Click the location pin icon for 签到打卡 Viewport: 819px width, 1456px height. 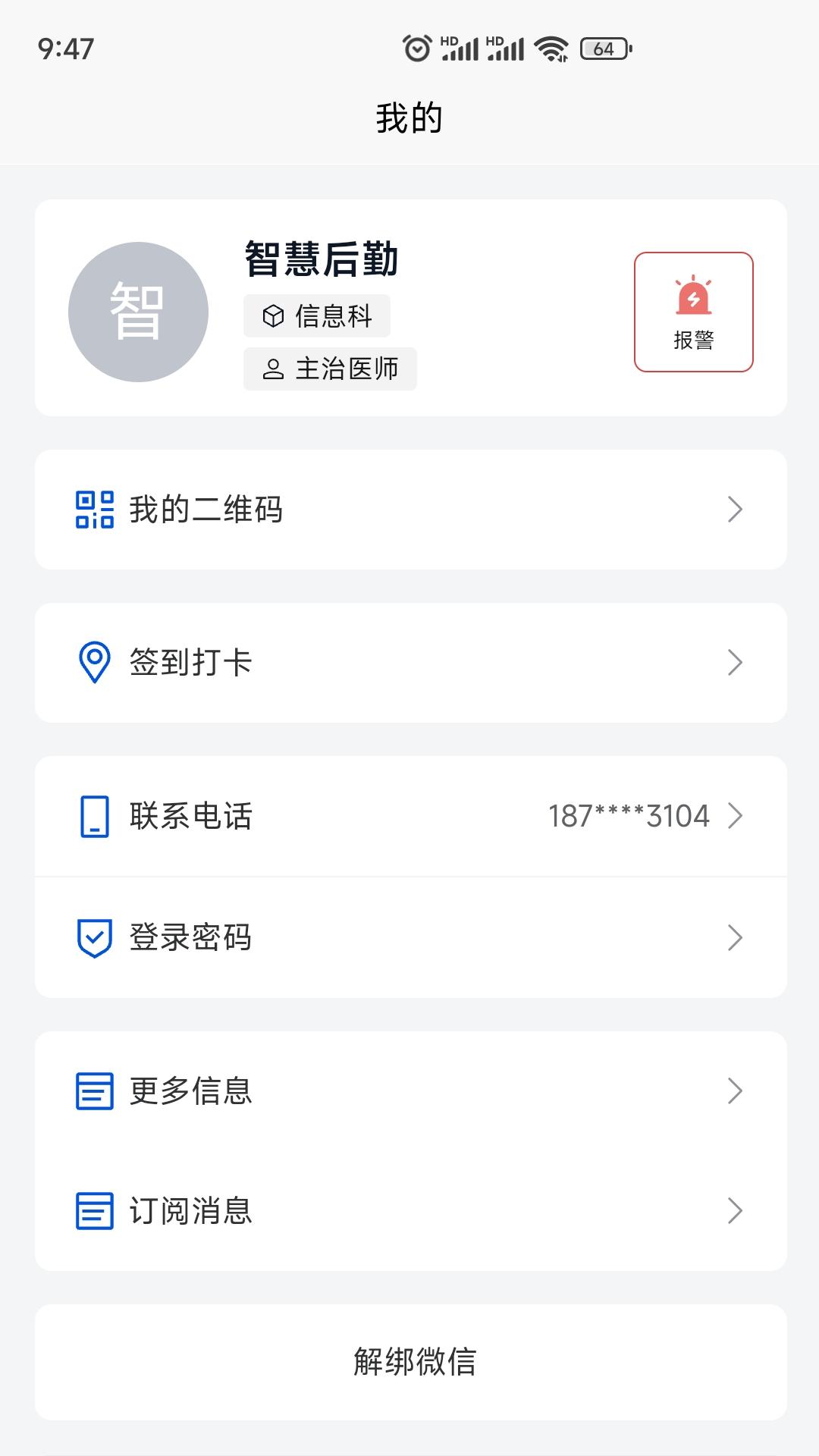[94, 662]
